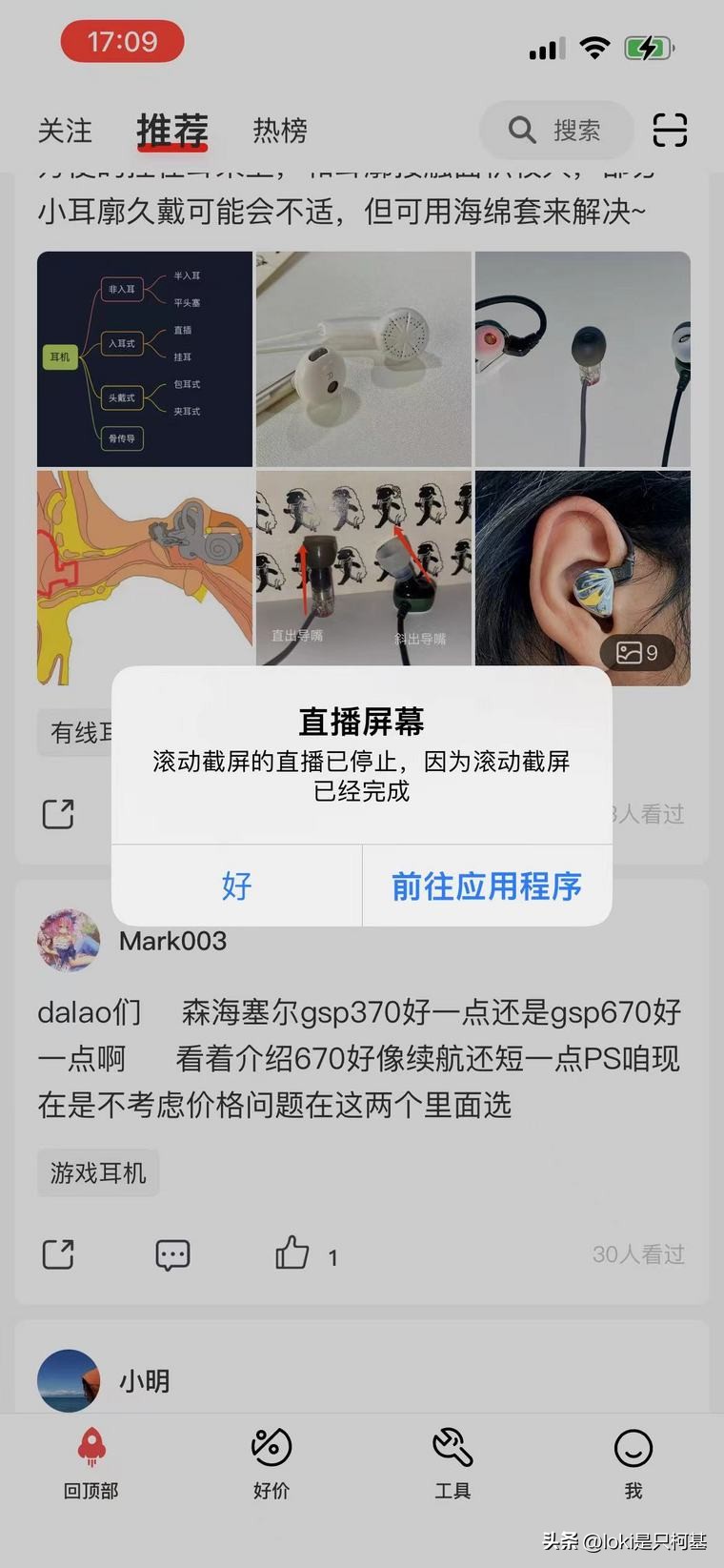724x1568 pixels.
Task: Open the 游戏耳机 tag
Action: [97, 1172]
